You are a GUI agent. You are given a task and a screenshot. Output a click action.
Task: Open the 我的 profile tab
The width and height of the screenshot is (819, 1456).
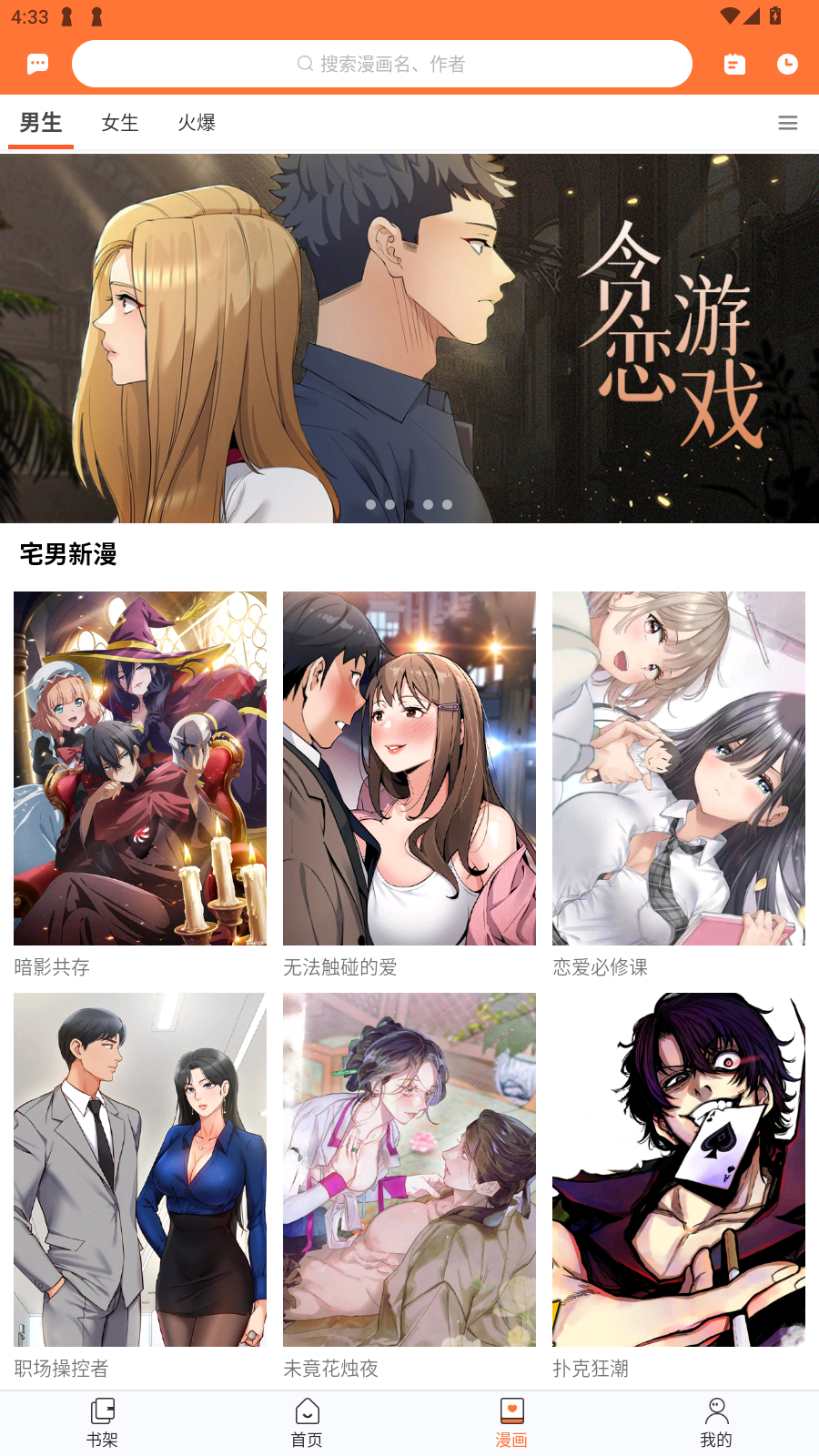click(716, 1422)
